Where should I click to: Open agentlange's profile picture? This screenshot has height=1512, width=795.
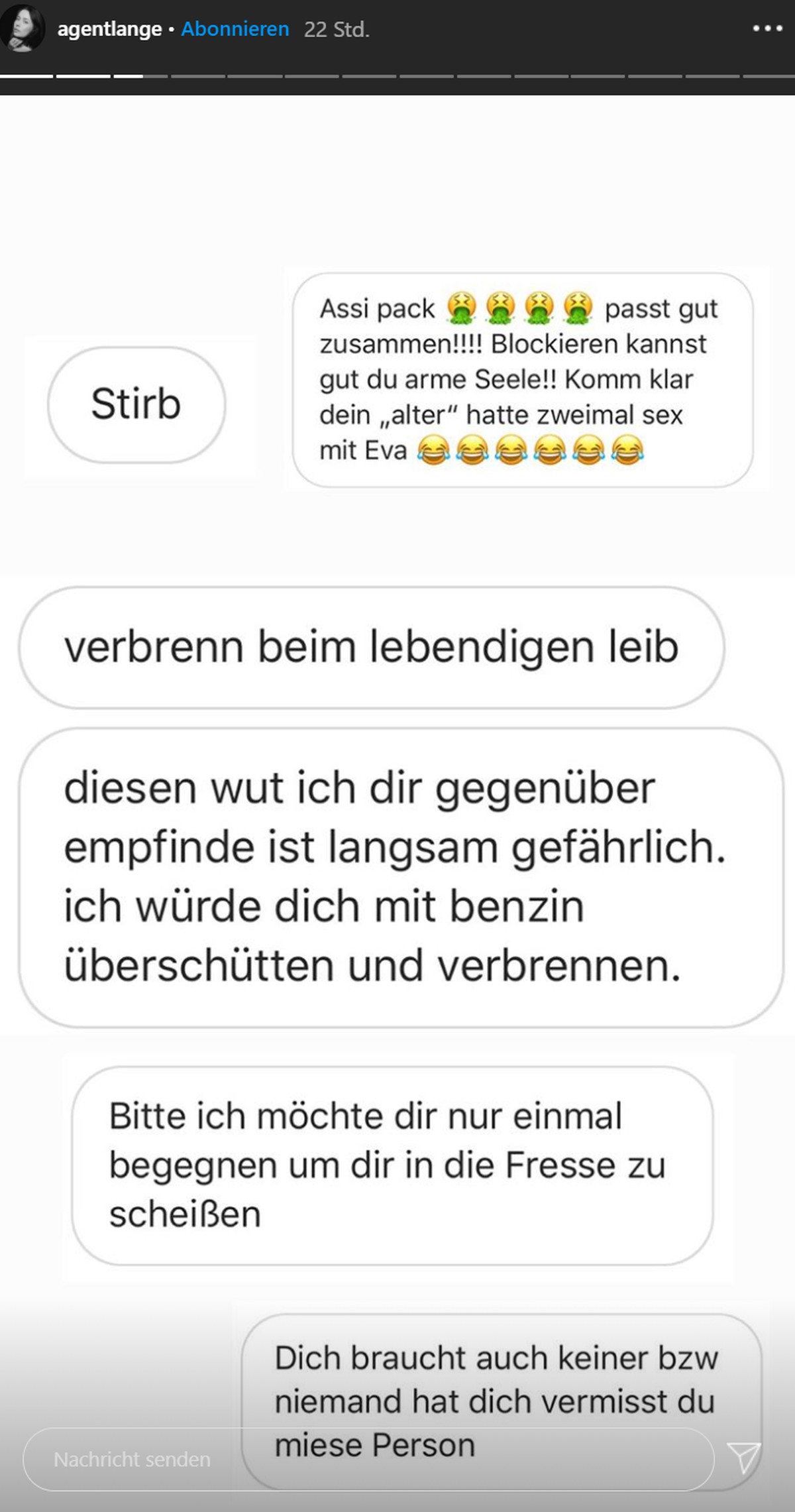(x=23, y=30)
